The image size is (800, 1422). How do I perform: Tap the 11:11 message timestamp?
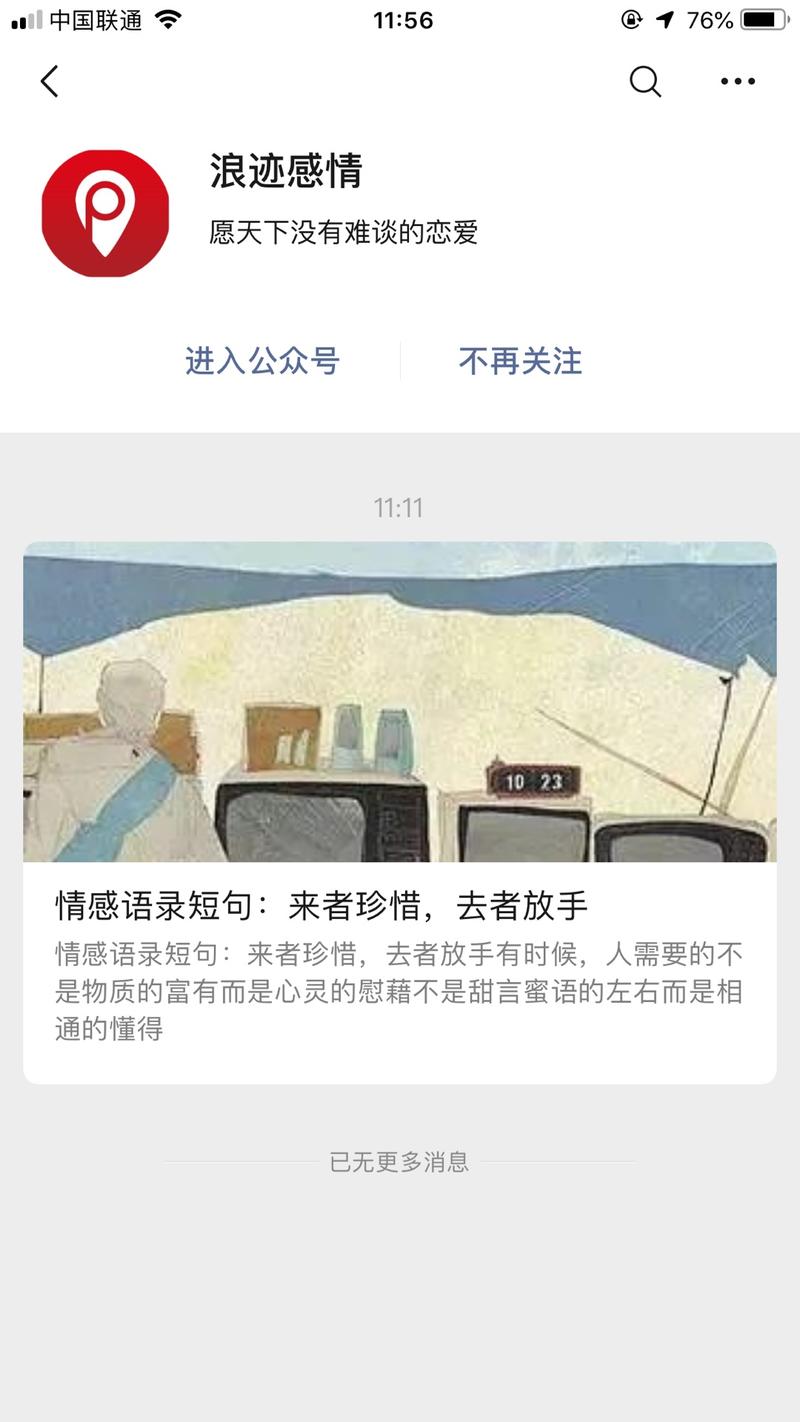[399, 508]
